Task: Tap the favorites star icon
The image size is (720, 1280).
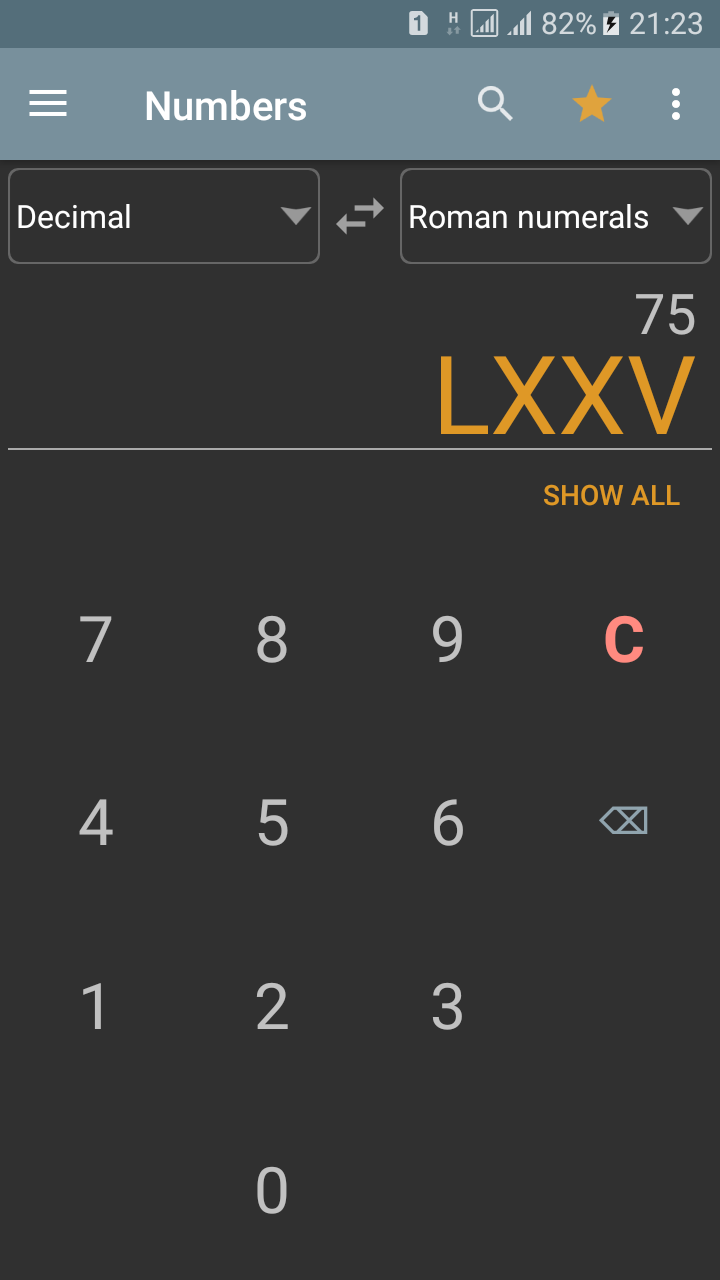Action: pyautogui.click(x=592, y=102)
